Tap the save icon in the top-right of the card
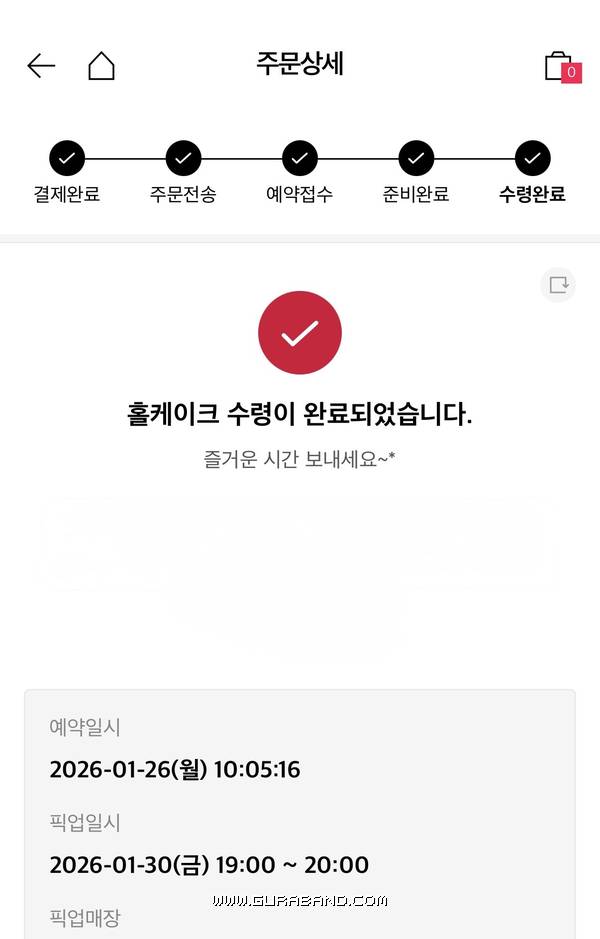The image size is (600, 939). tap(558, 285)
